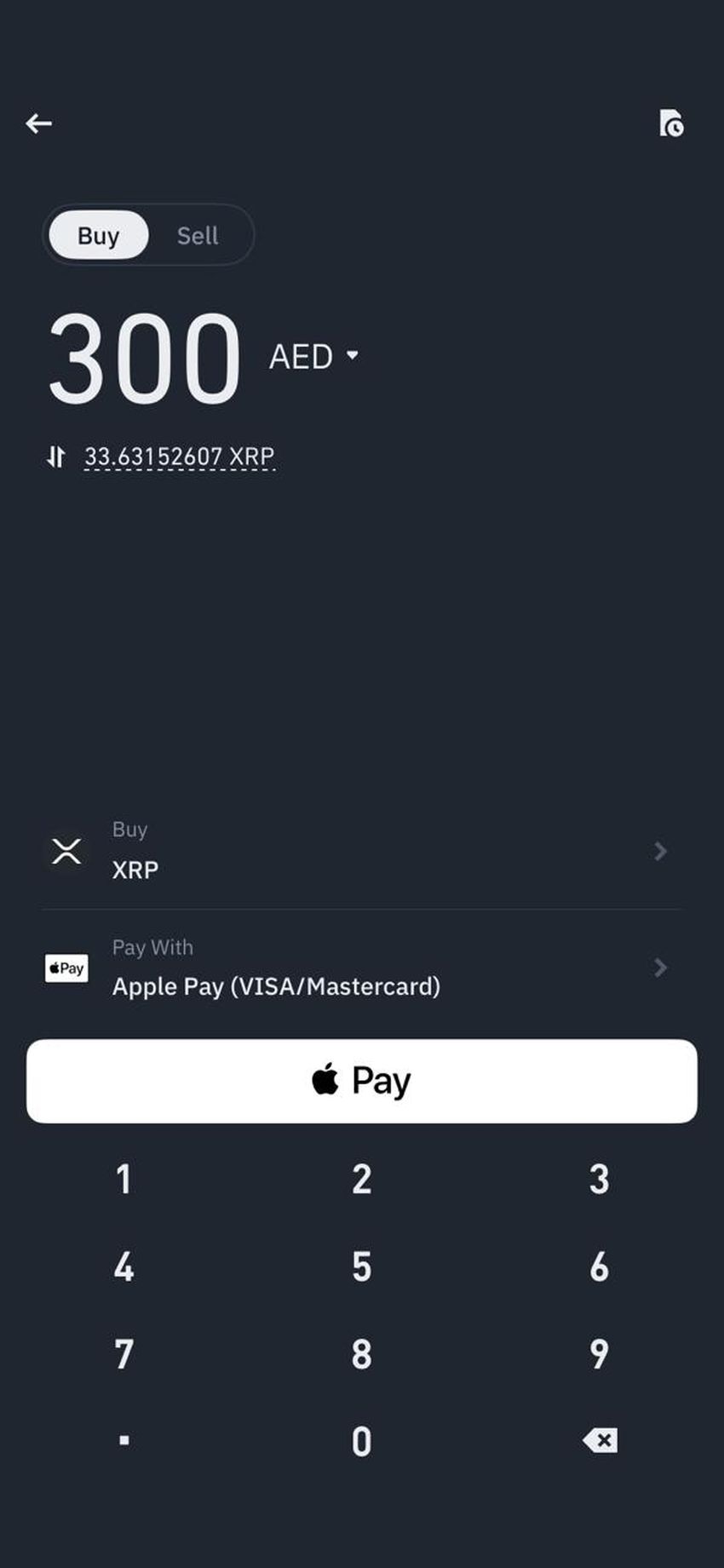This screenshot has width=724, height=1568.
Task: Select the Buy tab
Action: (99, 236)
